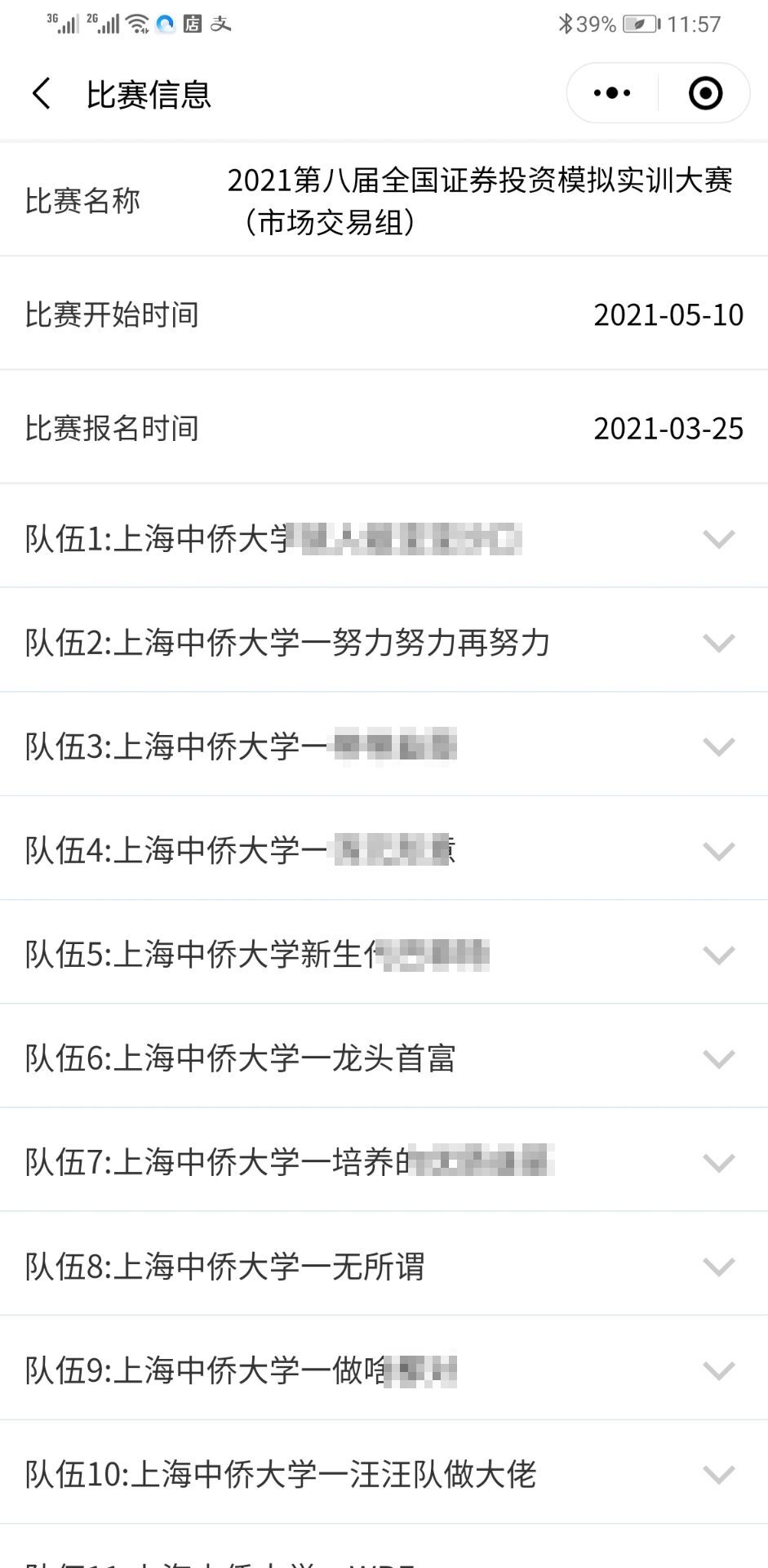Expand 队伍6 龙头首富
Image resolution: width=768 pixels, height=1568 pixels.
718,1059
